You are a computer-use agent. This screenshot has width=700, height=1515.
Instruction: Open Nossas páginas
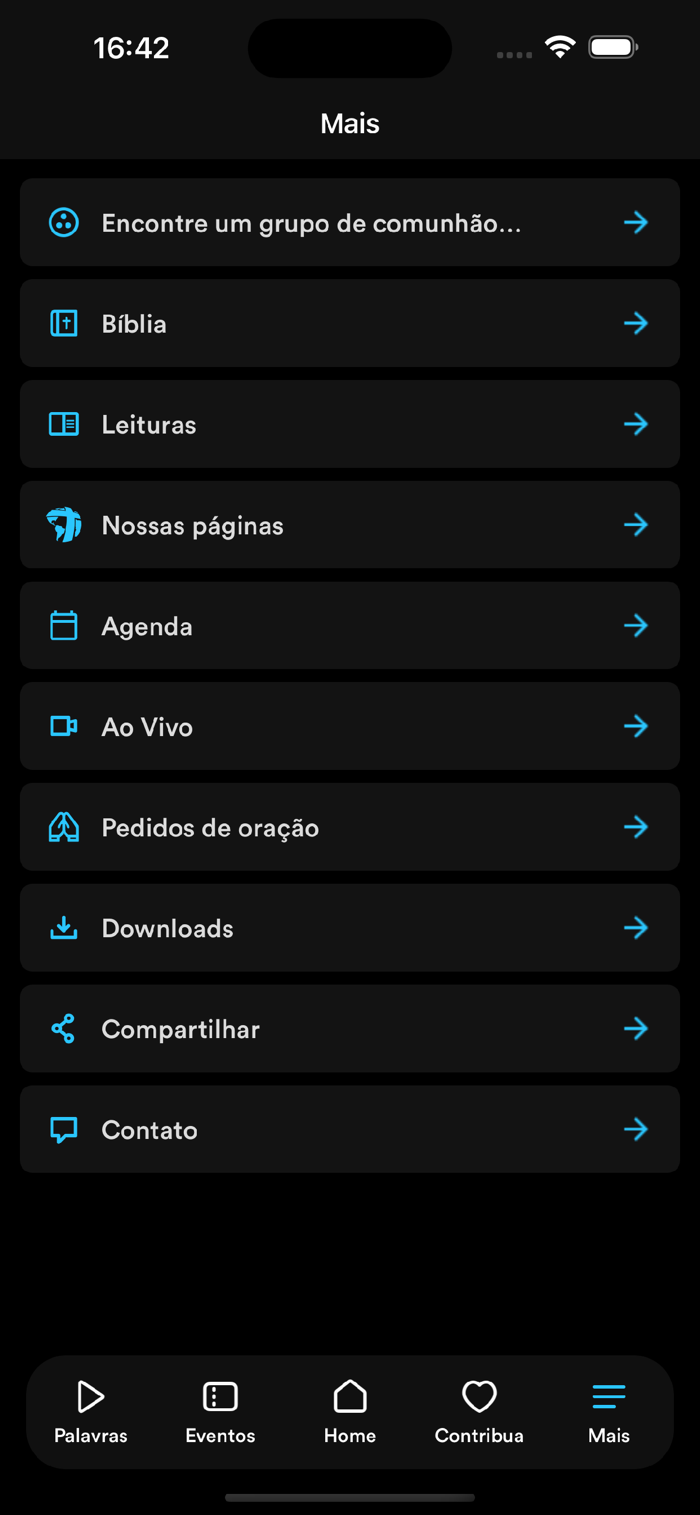pyautogui.click(x=349, y=525)
